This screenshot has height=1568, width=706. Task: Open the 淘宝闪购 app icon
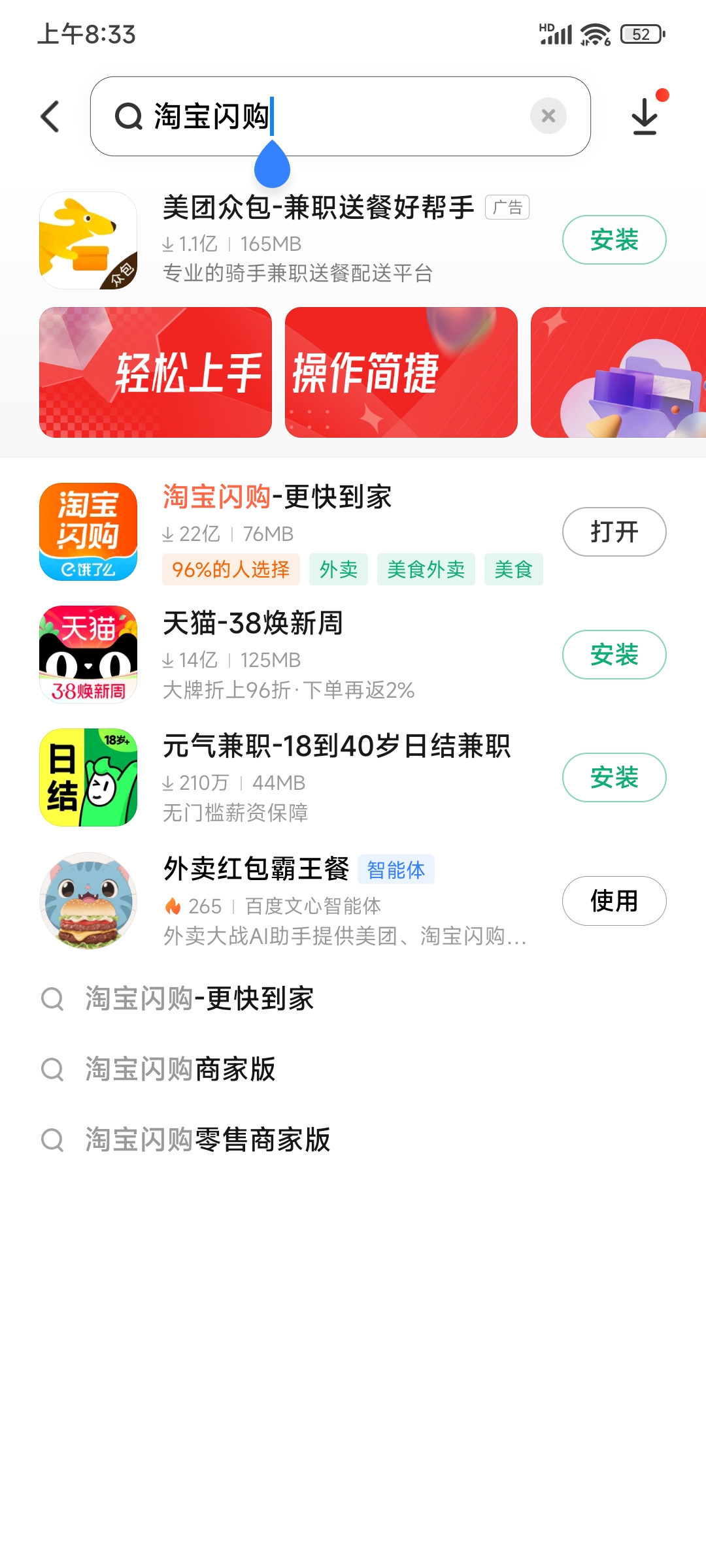88,531
